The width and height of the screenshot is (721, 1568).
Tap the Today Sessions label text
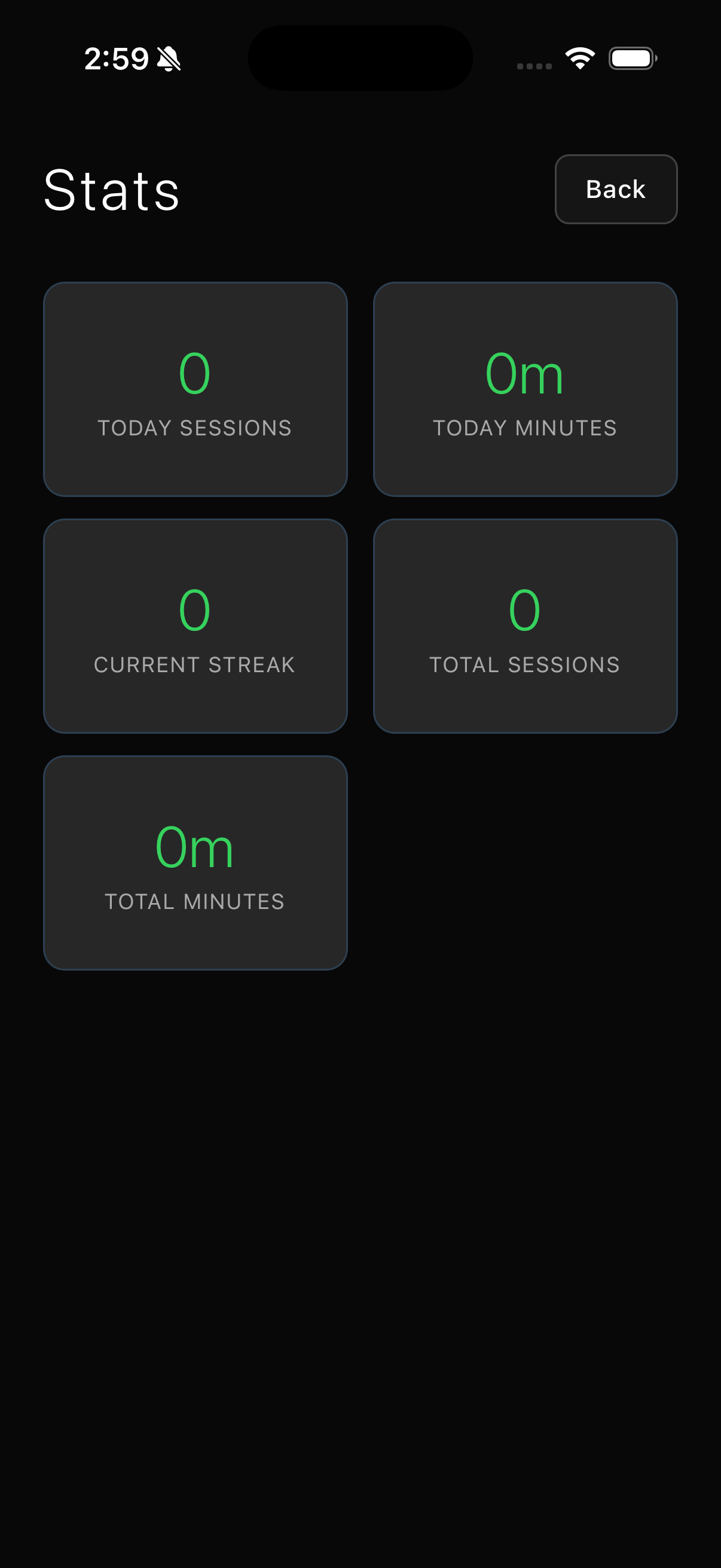(x=195, y=428)
